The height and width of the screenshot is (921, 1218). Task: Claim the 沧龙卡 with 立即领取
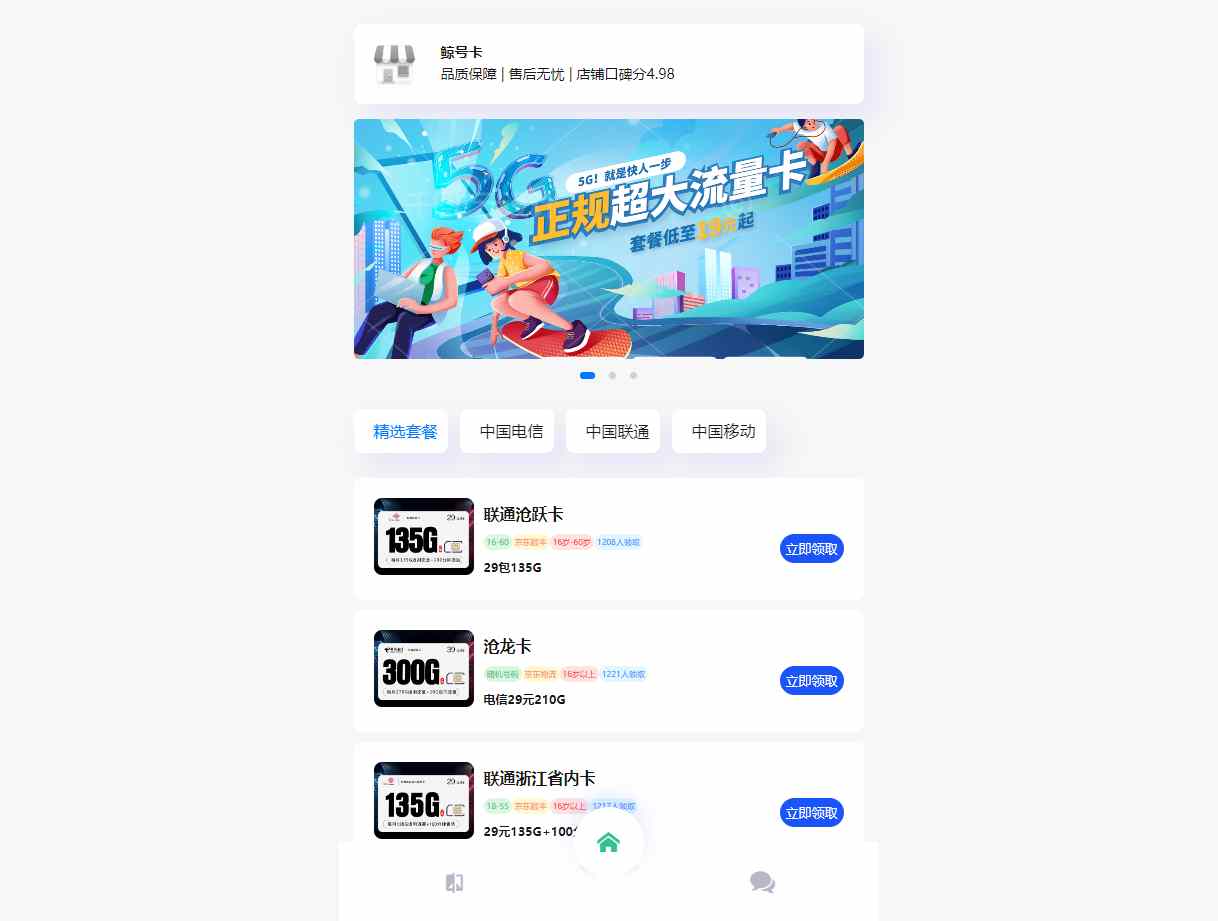[811, 681]
